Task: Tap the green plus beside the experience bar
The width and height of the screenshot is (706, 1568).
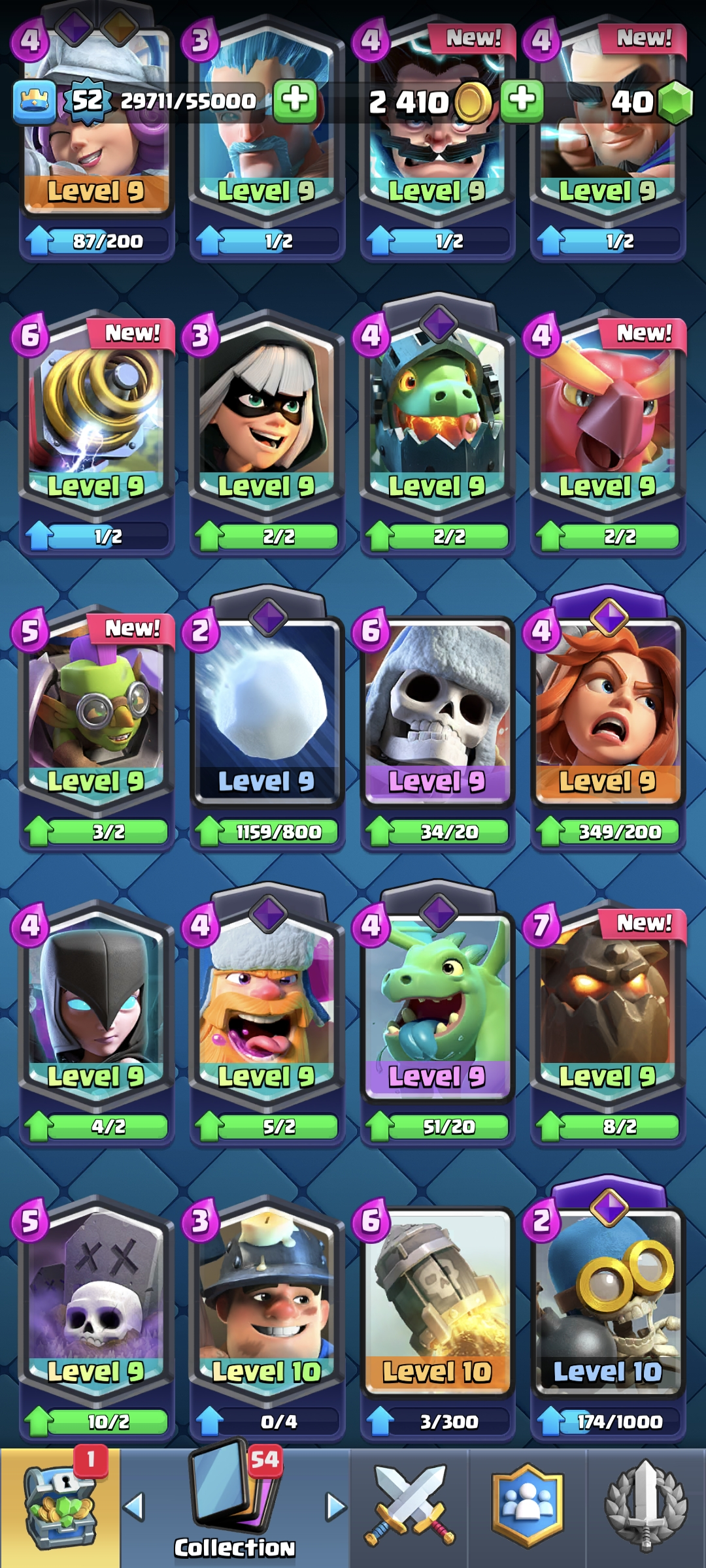Action: pyautogui.click(x=295, y=101)
